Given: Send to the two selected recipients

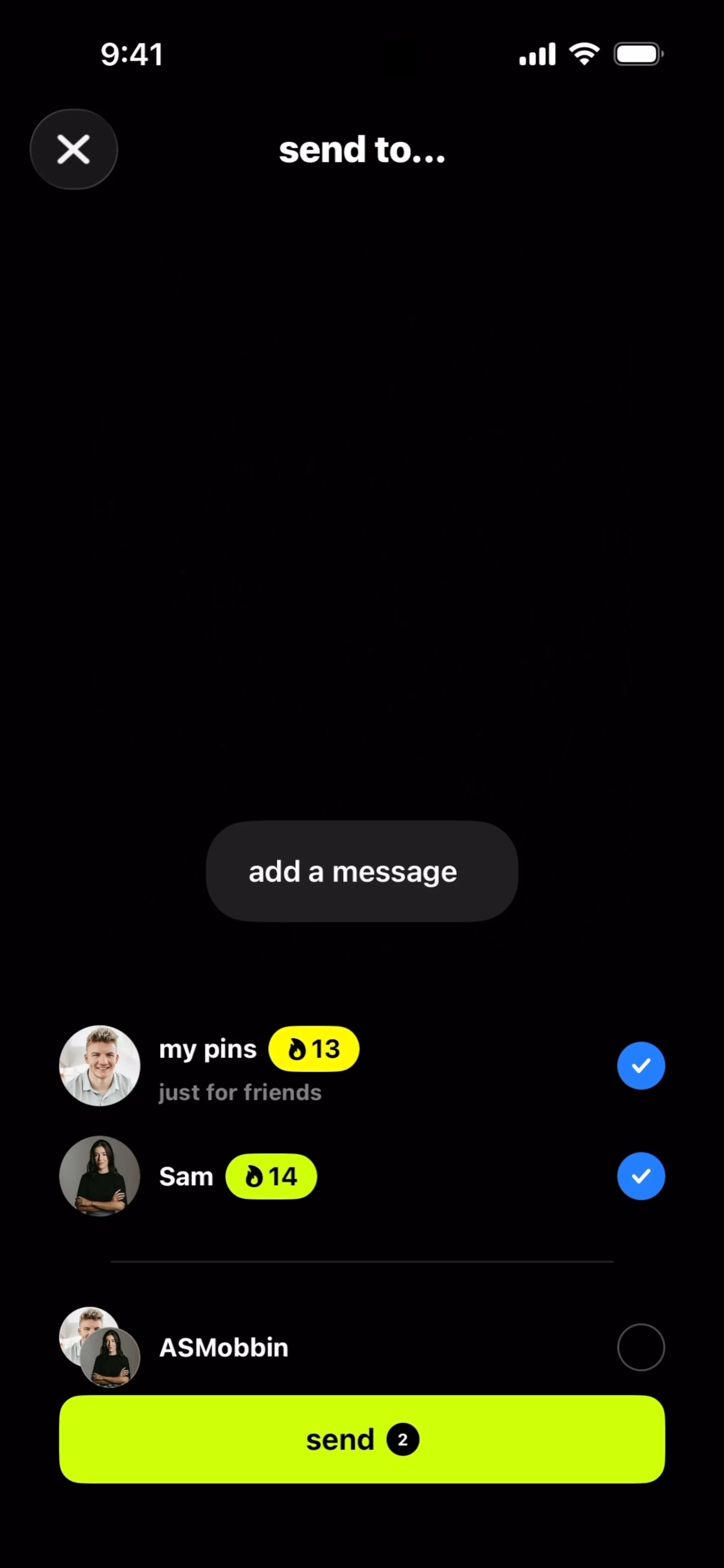Looking at the screenshot, I should pyautogui.click(x=362, y=1439).
